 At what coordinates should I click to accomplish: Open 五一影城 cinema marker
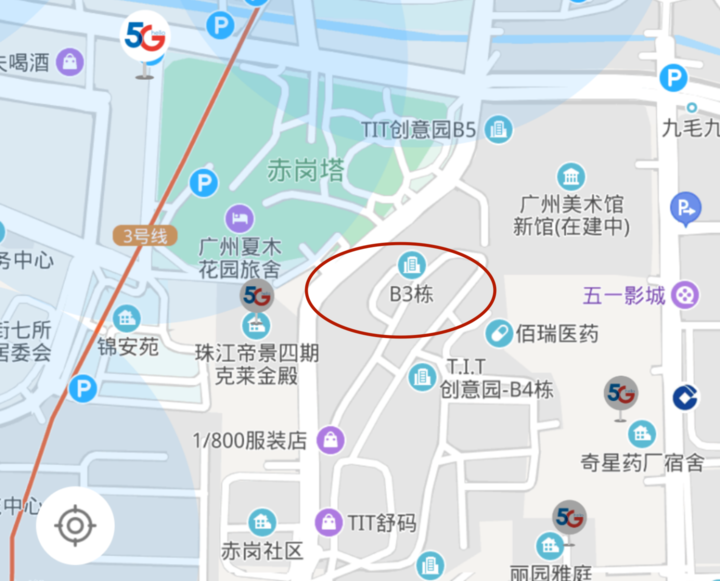(685, 295)
